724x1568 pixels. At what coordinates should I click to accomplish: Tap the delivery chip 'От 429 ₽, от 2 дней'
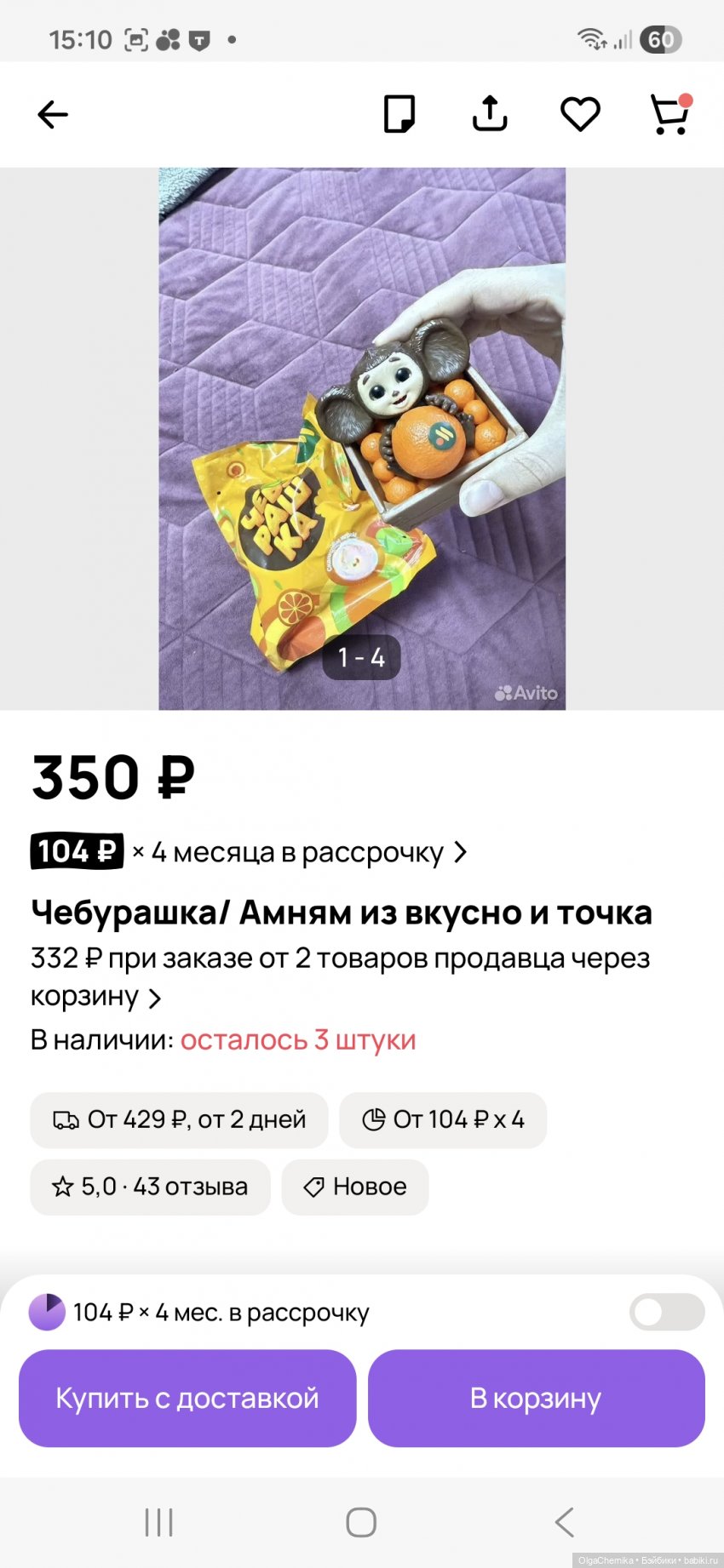click(179, 1119)
